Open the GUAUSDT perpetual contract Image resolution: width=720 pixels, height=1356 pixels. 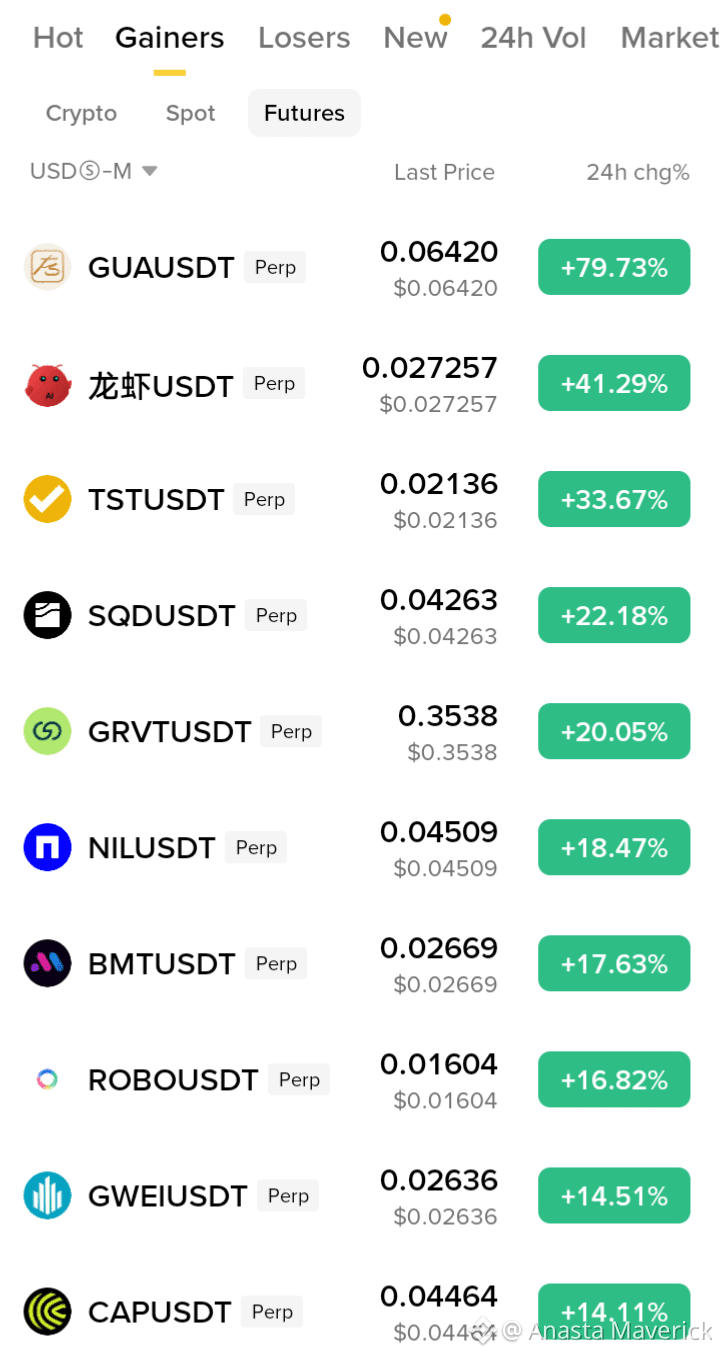click(x=360, y=267)
